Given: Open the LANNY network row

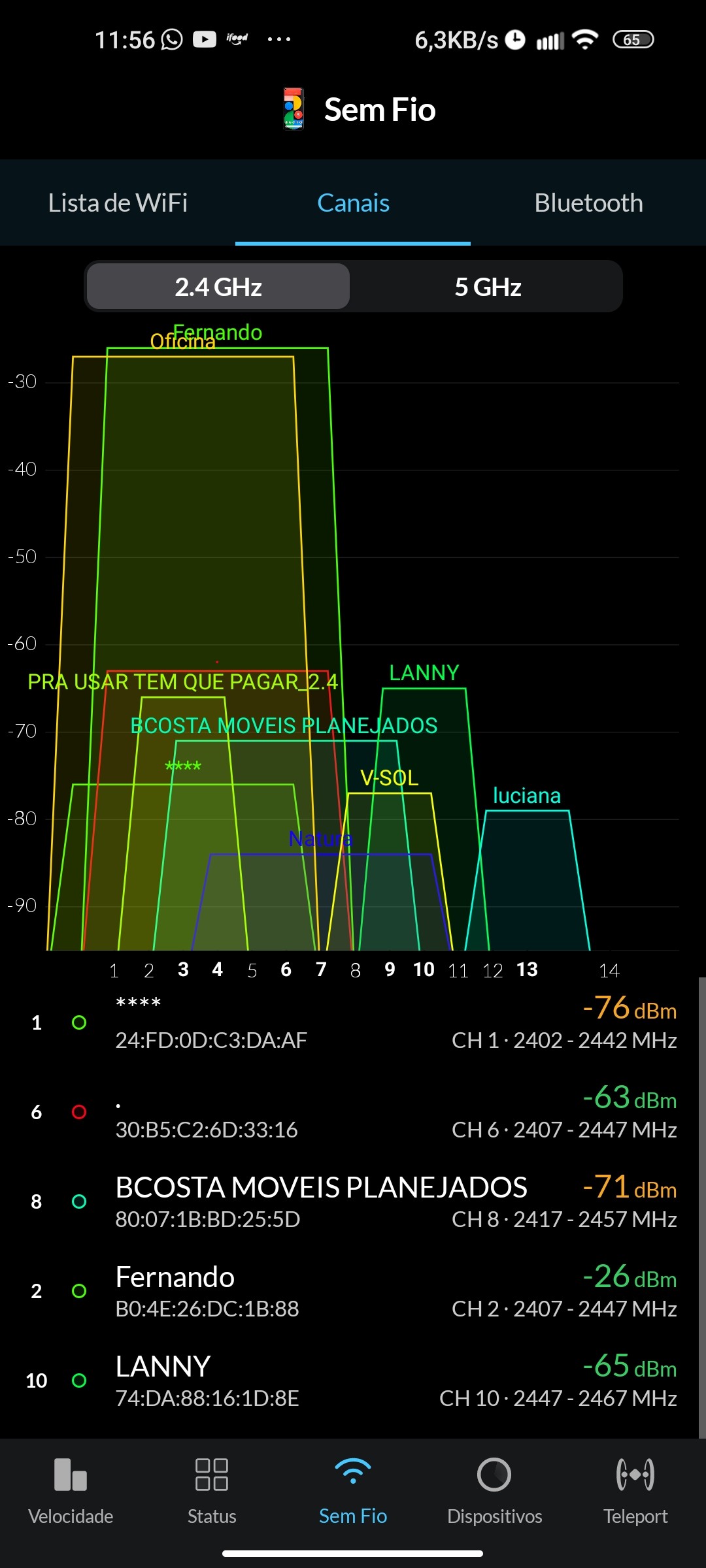Looking at the screenshot, I should (x=353, y=1380).
